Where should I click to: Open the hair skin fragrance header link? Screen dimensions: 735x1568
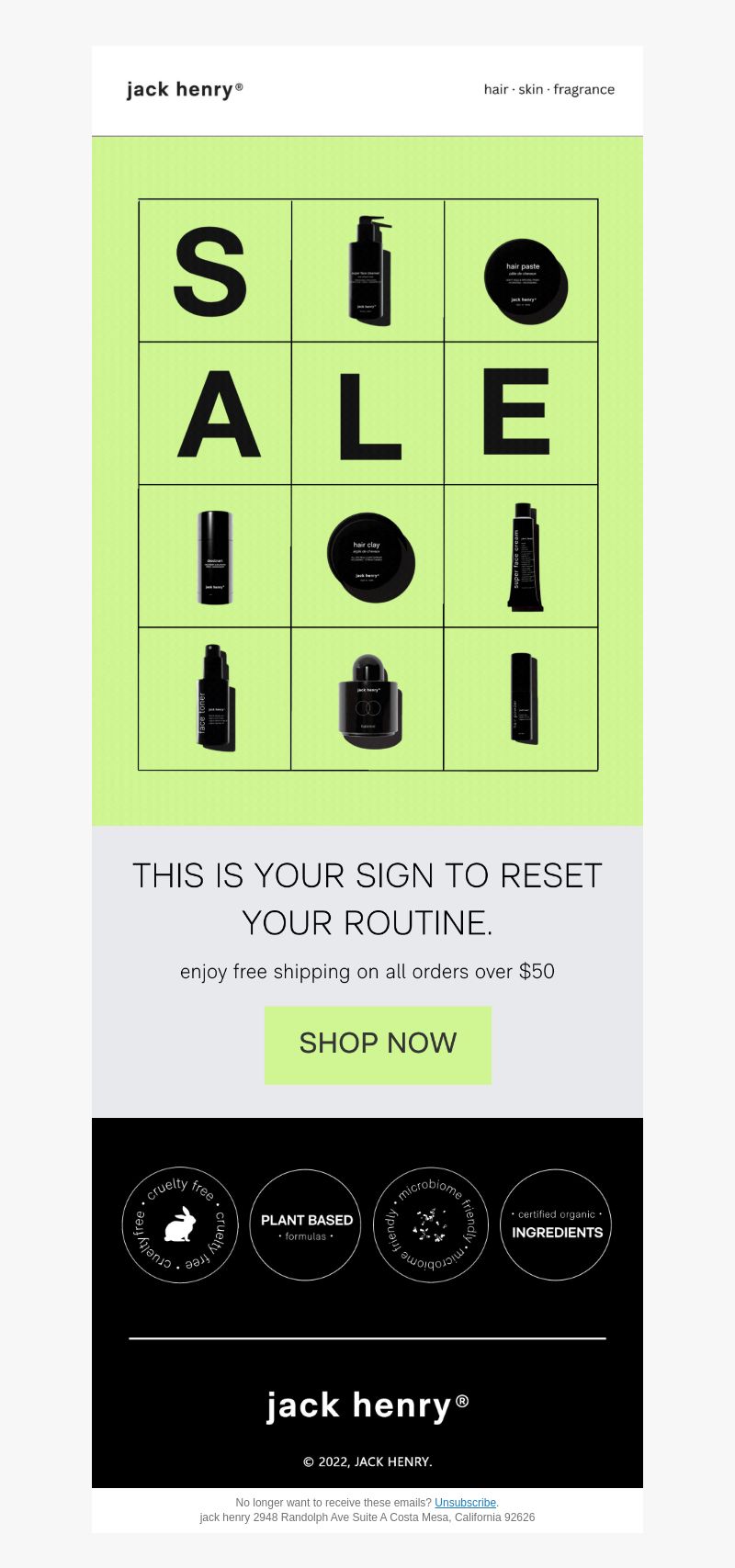pyautogui.click(x=548, y=89)
